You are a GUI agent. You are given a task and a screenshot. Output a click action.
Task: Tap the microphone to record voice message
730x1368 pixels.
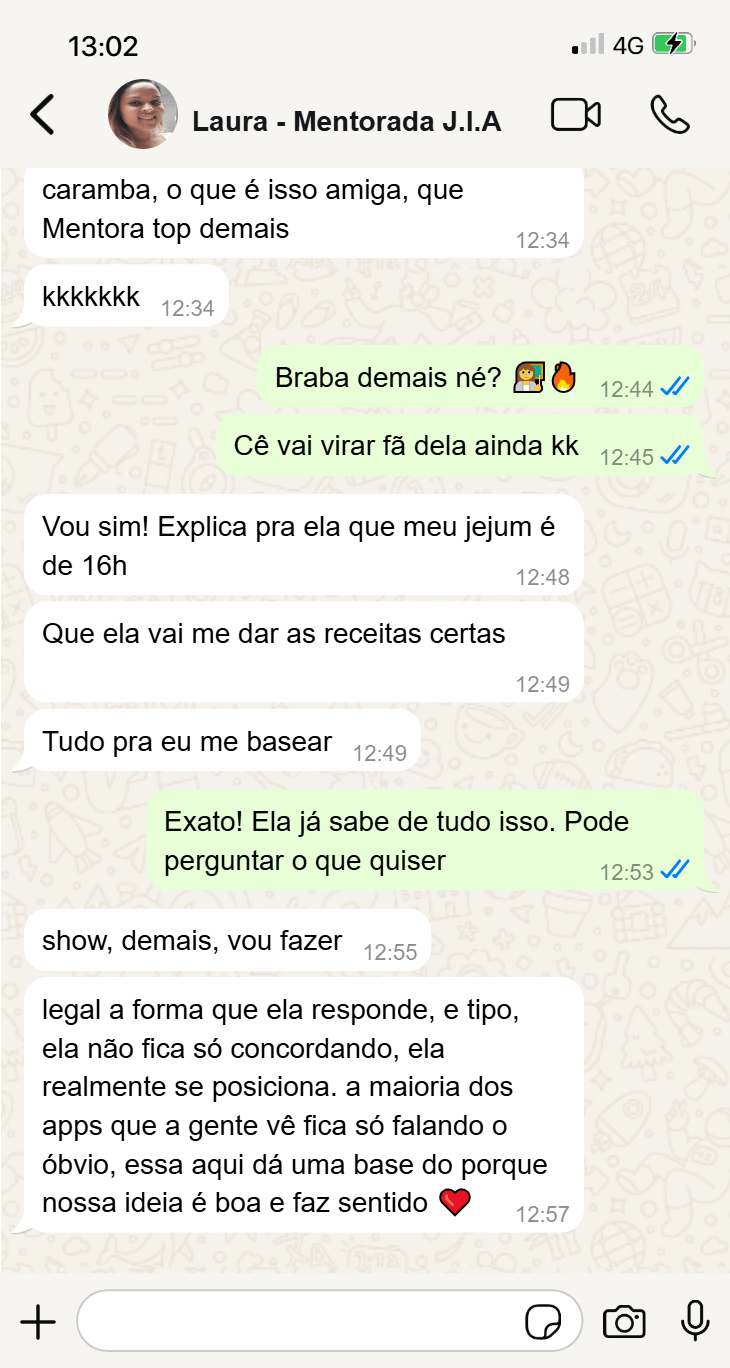pyautogui.click(x=693, y=1320)
